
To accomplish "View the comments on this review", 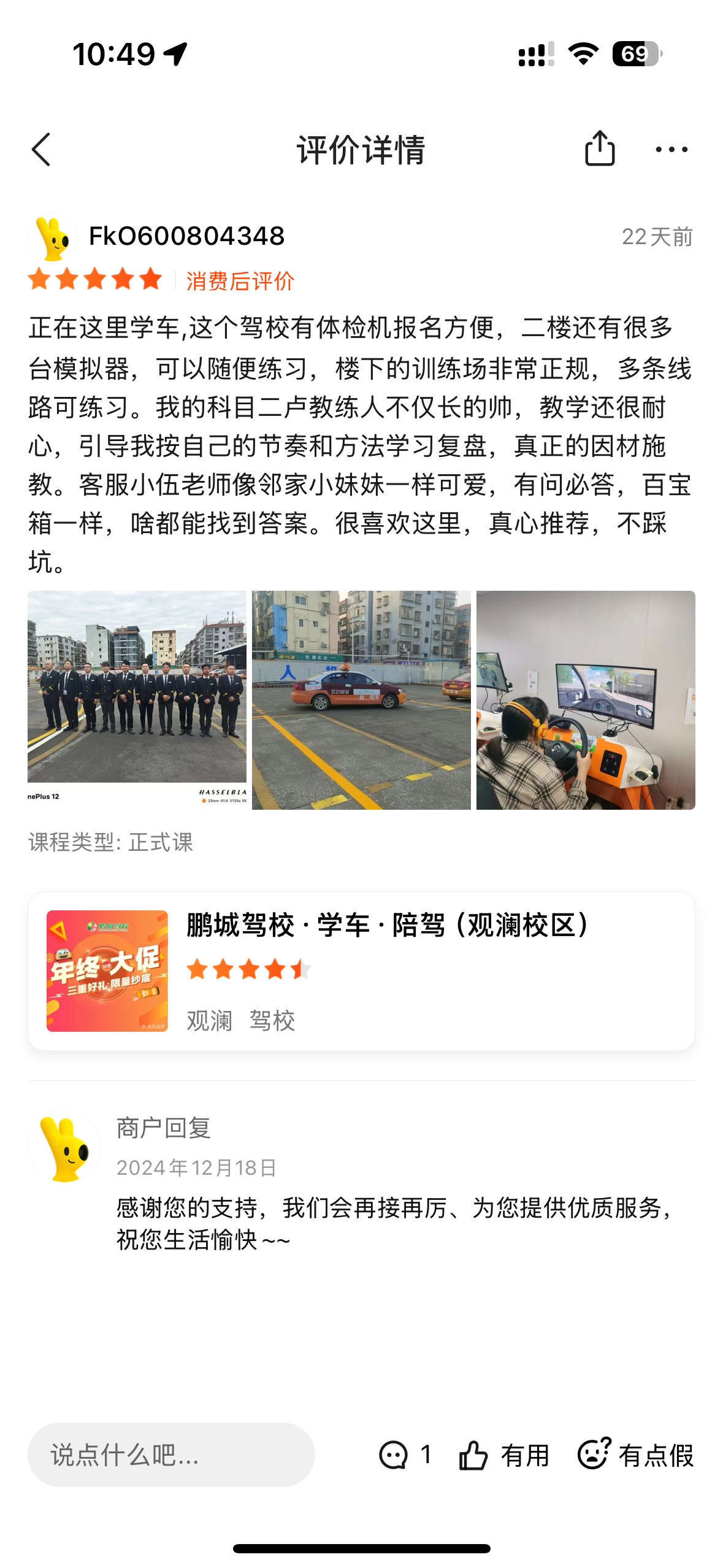I will 405,1455.
